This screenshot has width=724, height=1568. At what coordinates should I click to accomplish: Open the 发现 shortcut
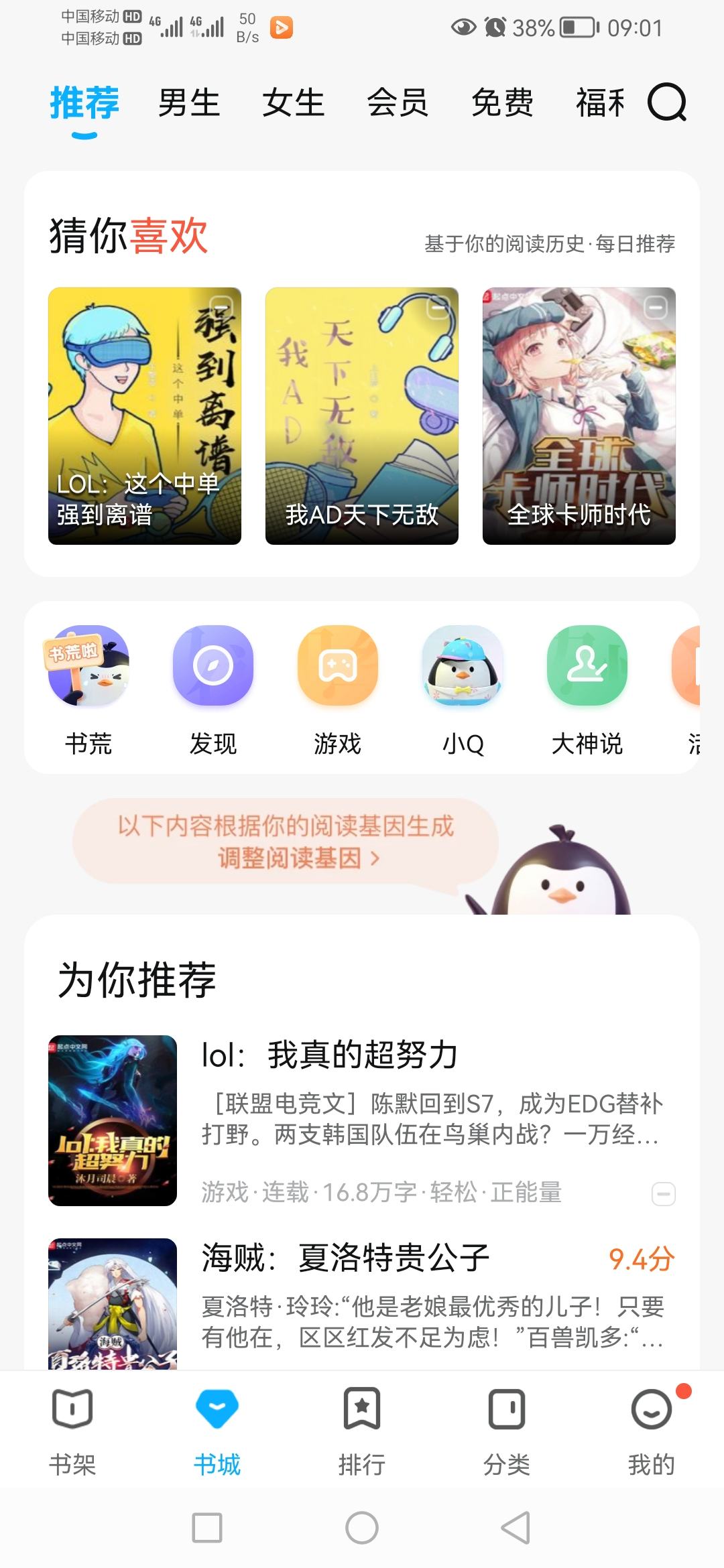pos(213,690)
